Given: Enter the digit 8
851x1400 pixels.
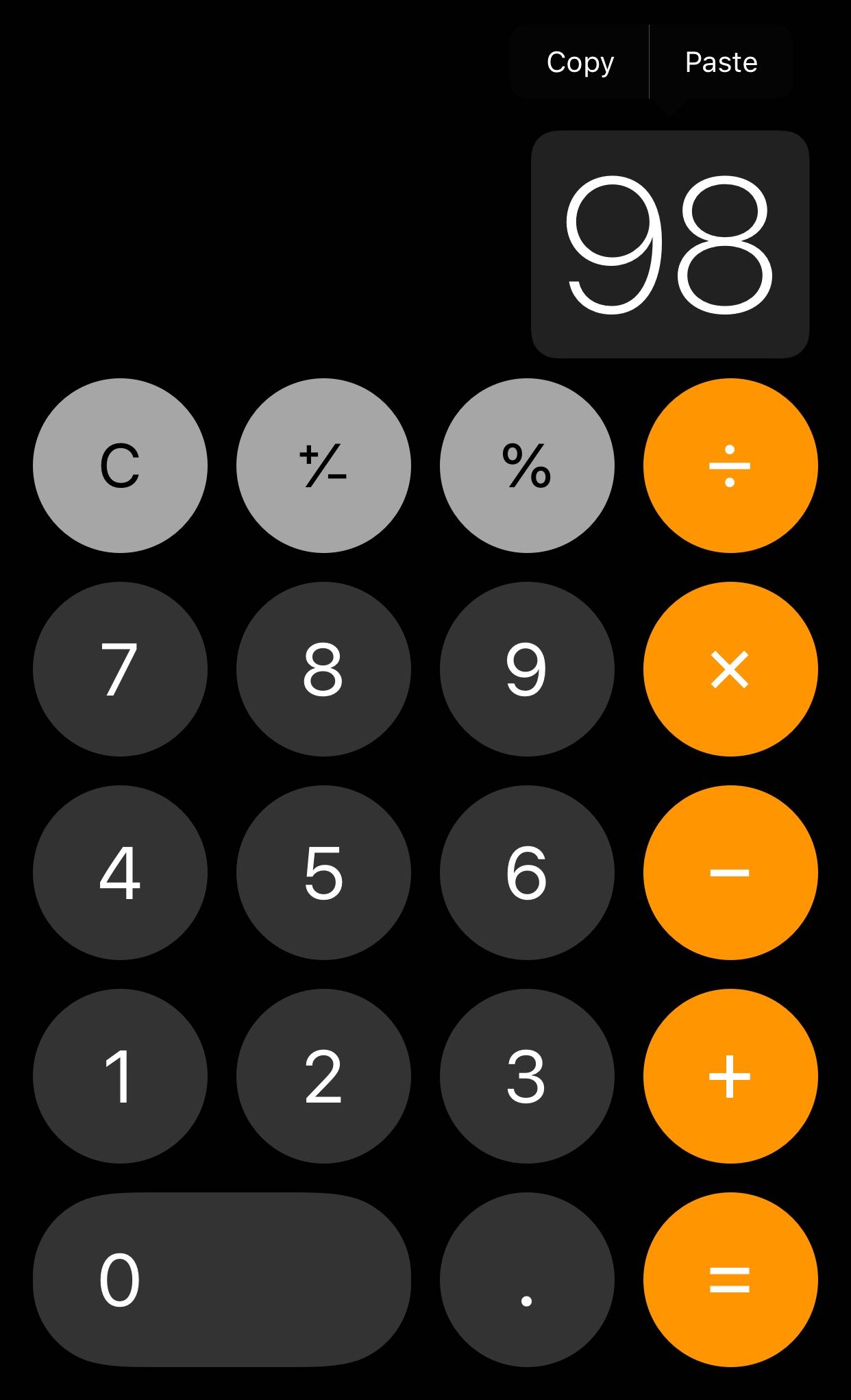Looking at the screenshot, I should [323, 670].
